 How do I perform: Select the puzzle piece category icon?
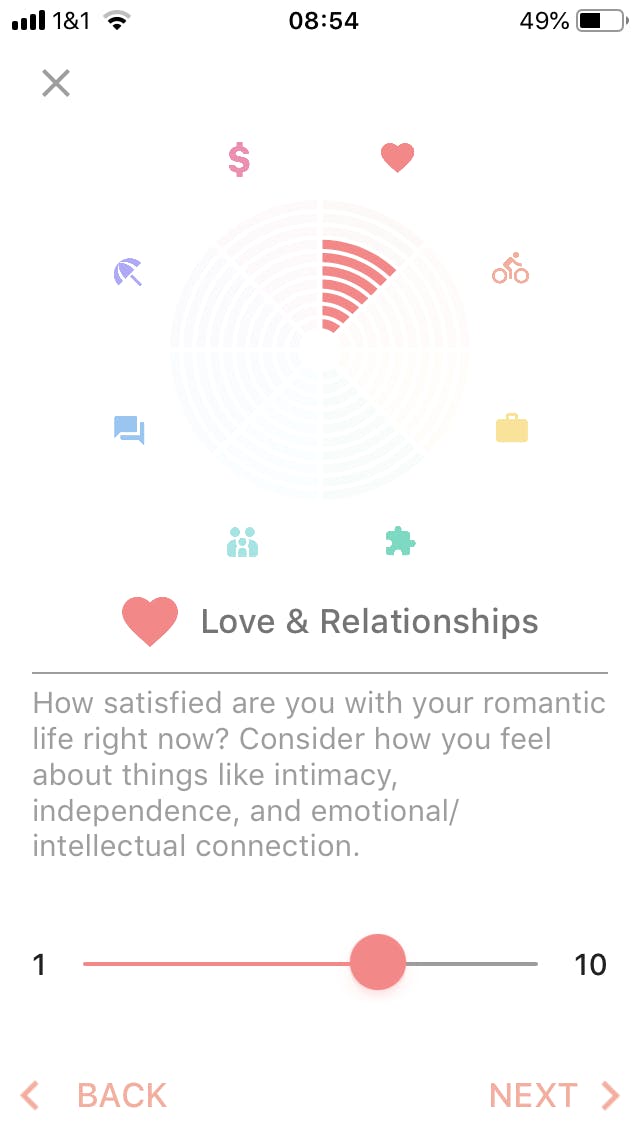pyautogui.click(x=400, y=542)
